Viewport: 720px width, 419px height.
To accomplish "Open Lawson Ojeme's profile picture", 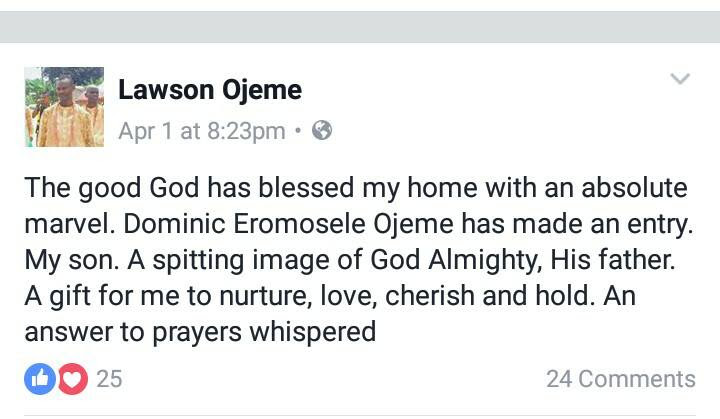I will pos(64,108).
